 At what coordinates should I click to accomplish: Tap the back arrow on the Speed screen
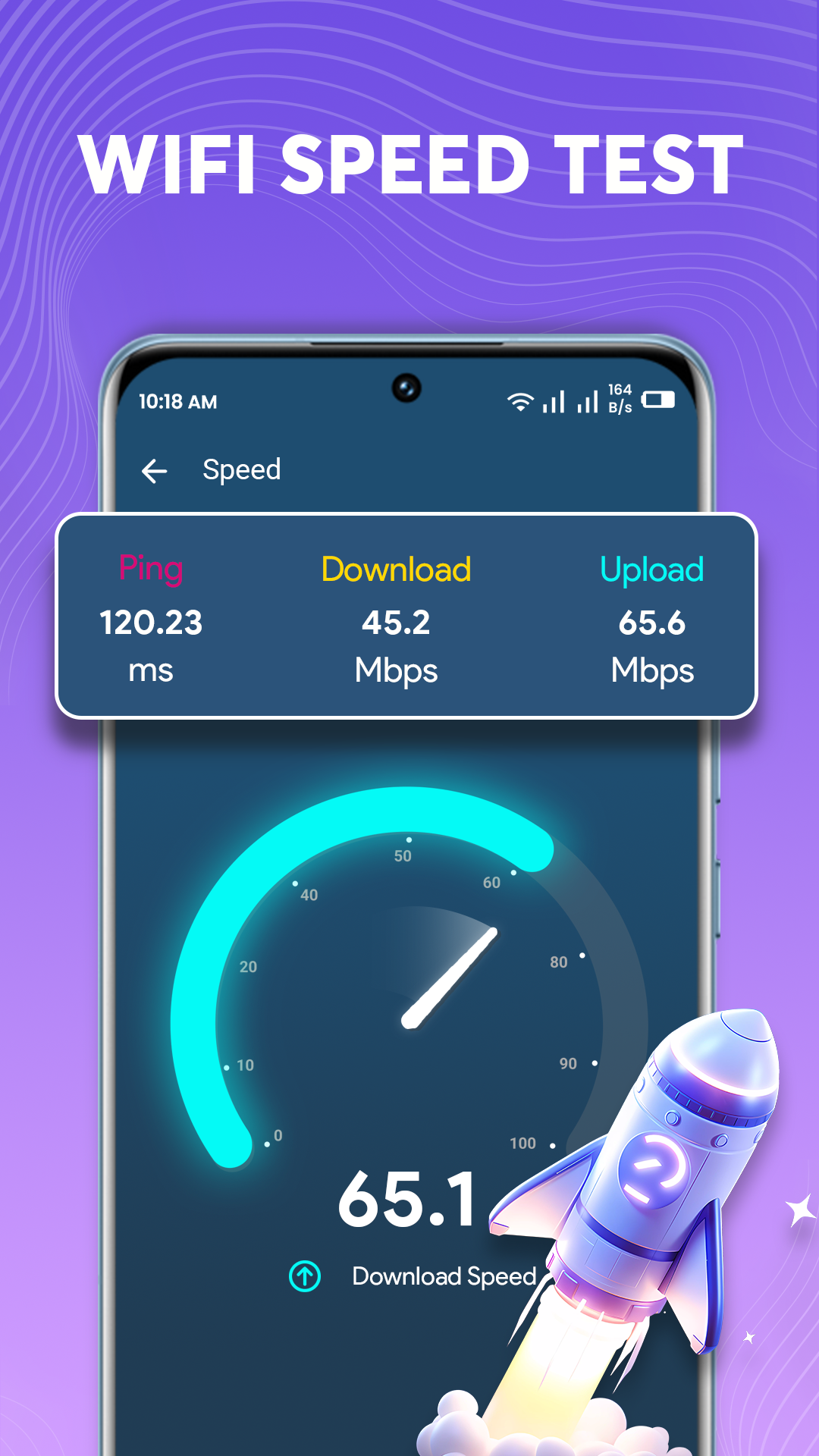[x=155, y=470]
